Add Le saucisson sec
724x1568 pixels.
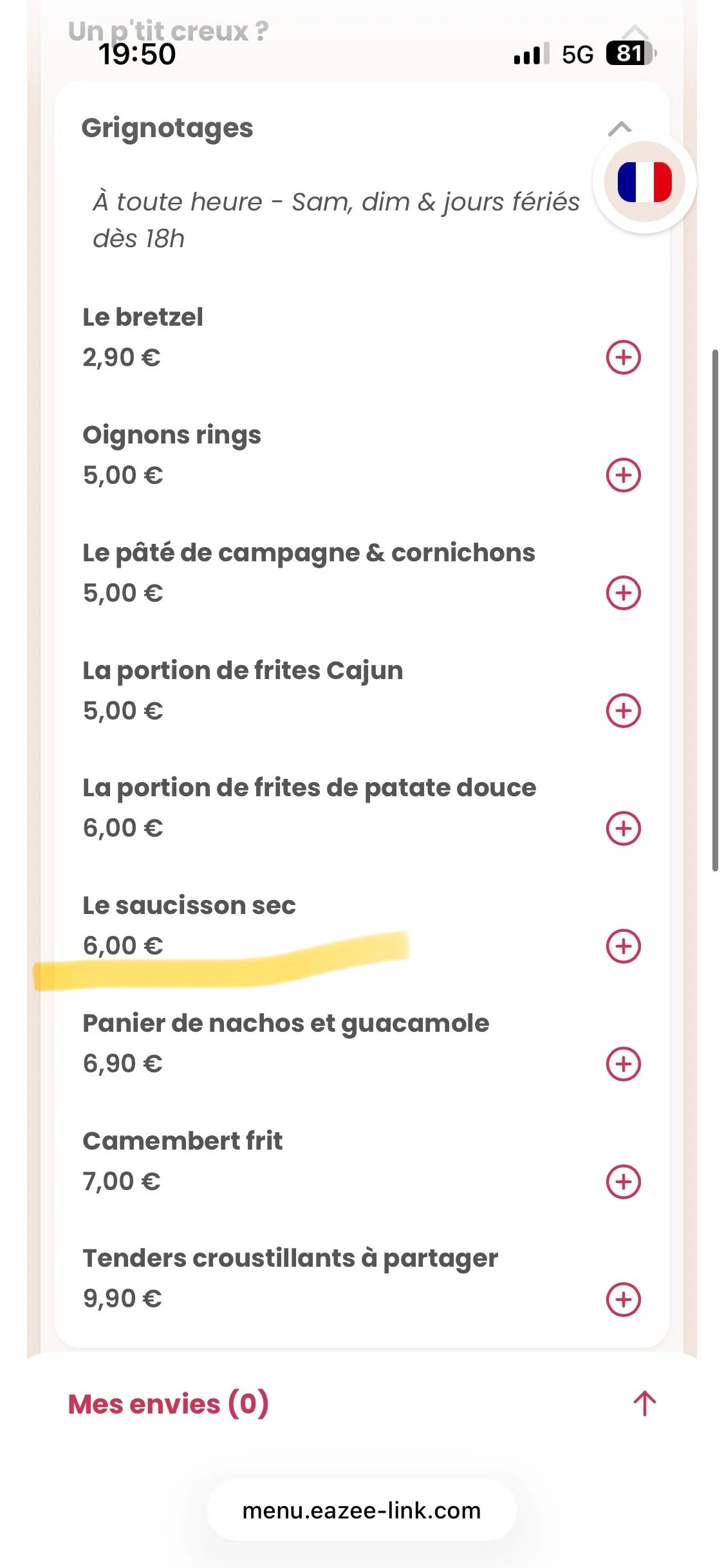pyautogui.click(x=623, y=946)
